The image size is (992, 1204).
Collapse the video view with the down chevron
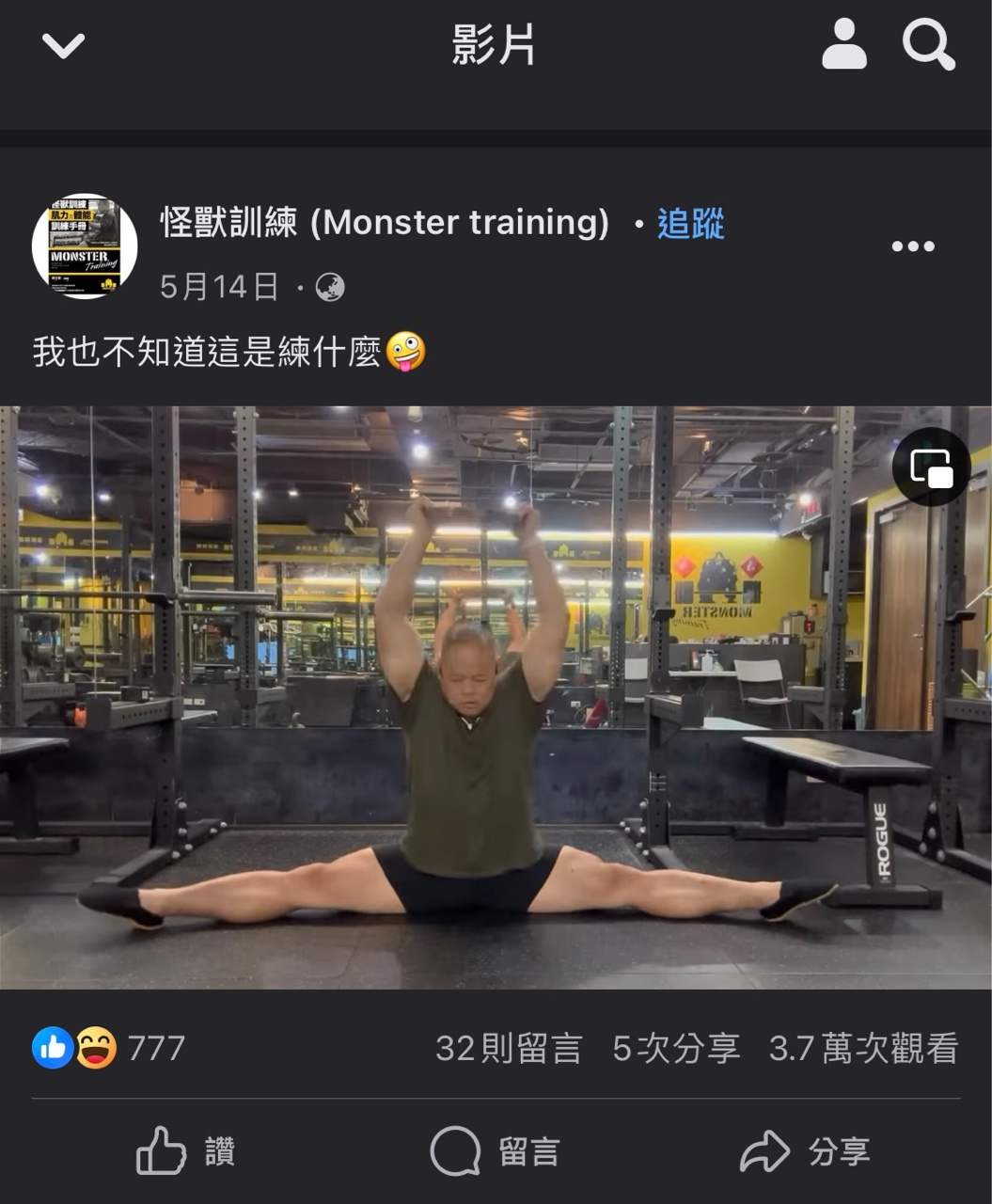click(x=63, y=44)
